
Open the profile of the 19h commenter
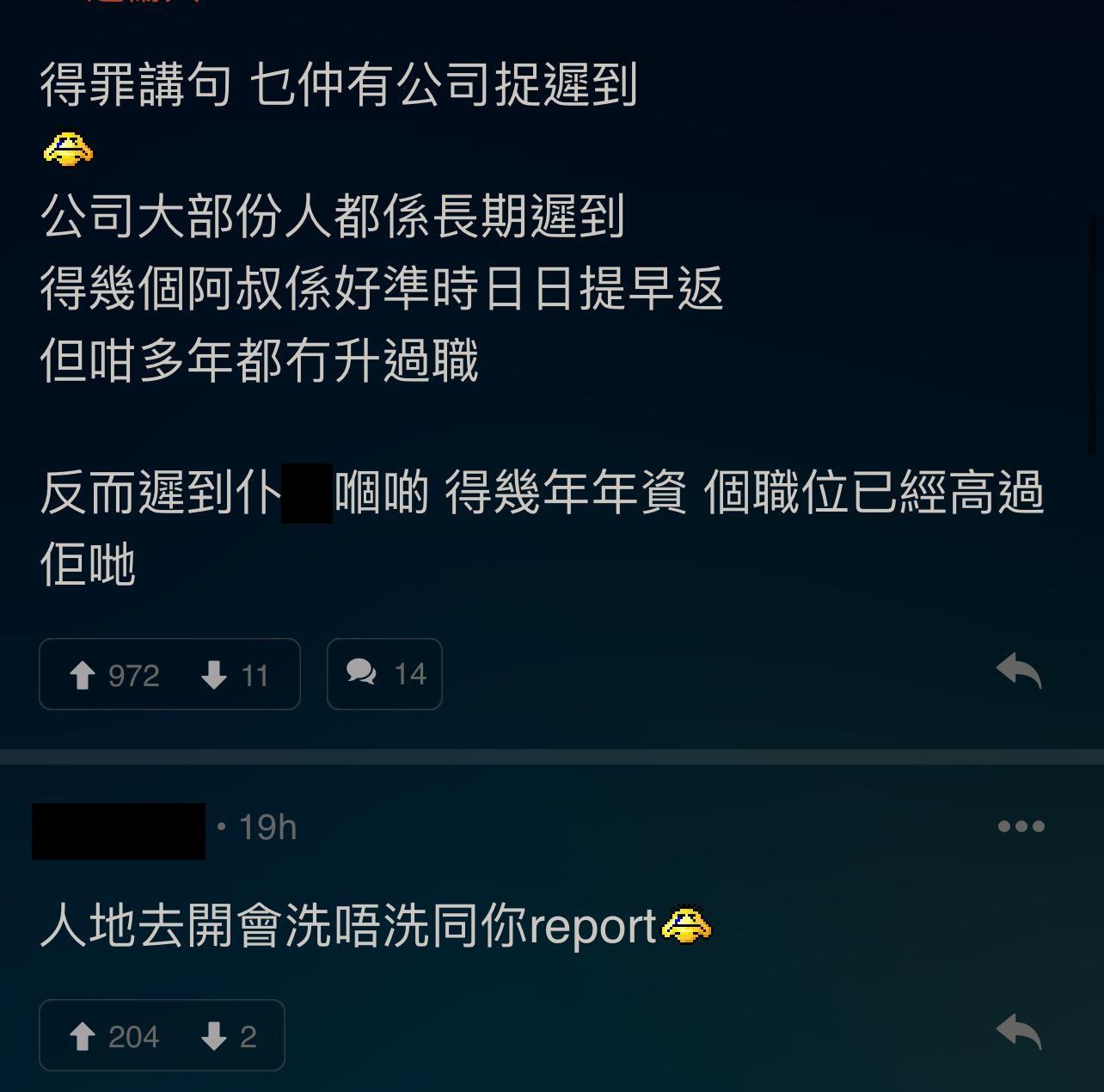coord(119,831)
